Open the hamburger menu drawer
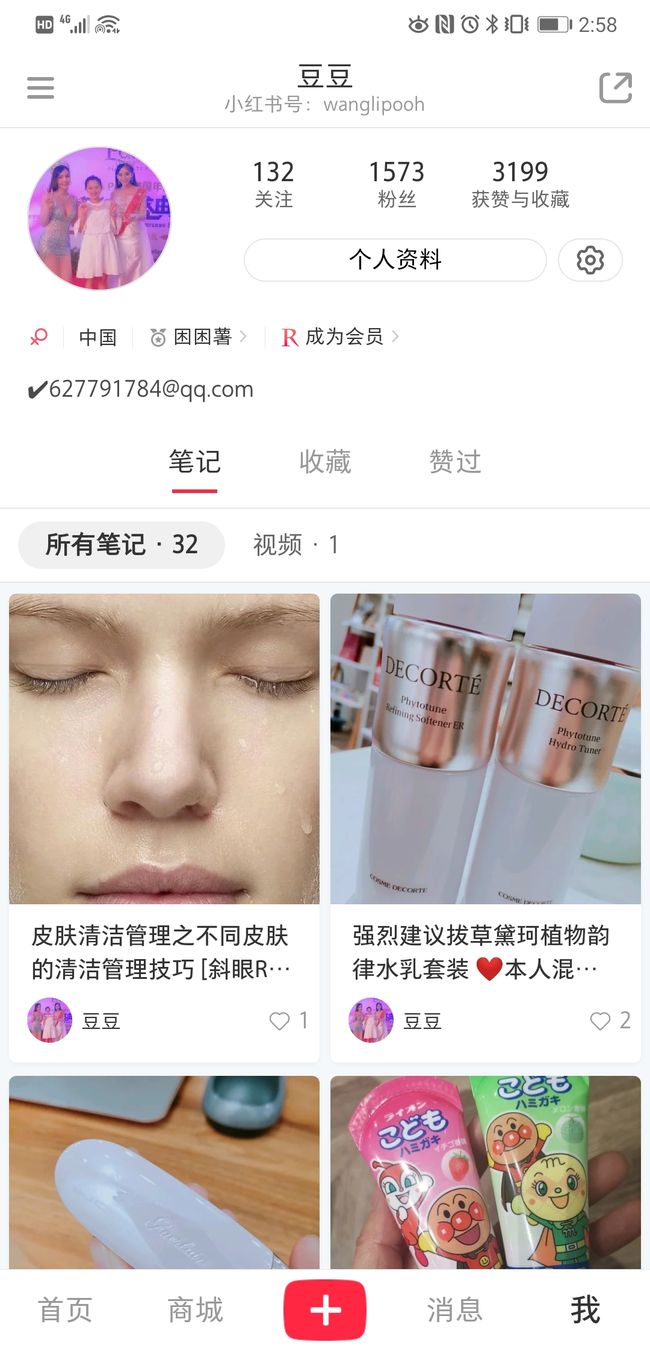Screen dimensions: 650x1351 pyautogui.click(x=40, y=88)
